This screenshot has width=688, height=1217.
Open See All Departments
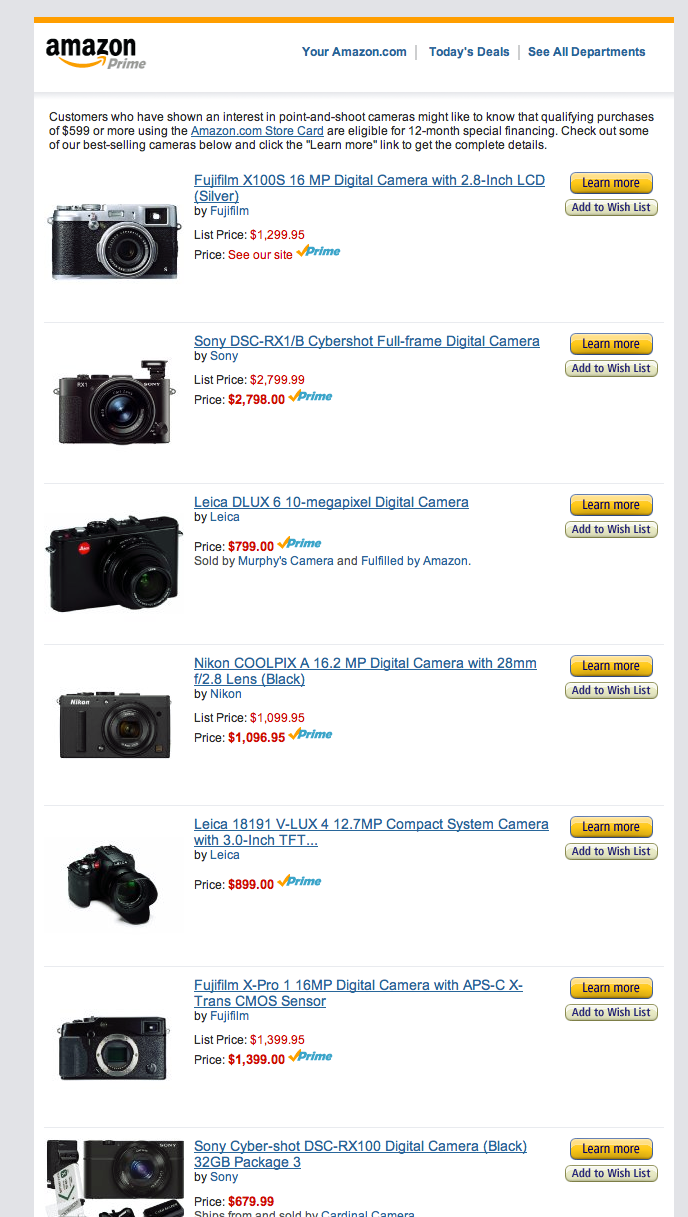coord(586,52)
